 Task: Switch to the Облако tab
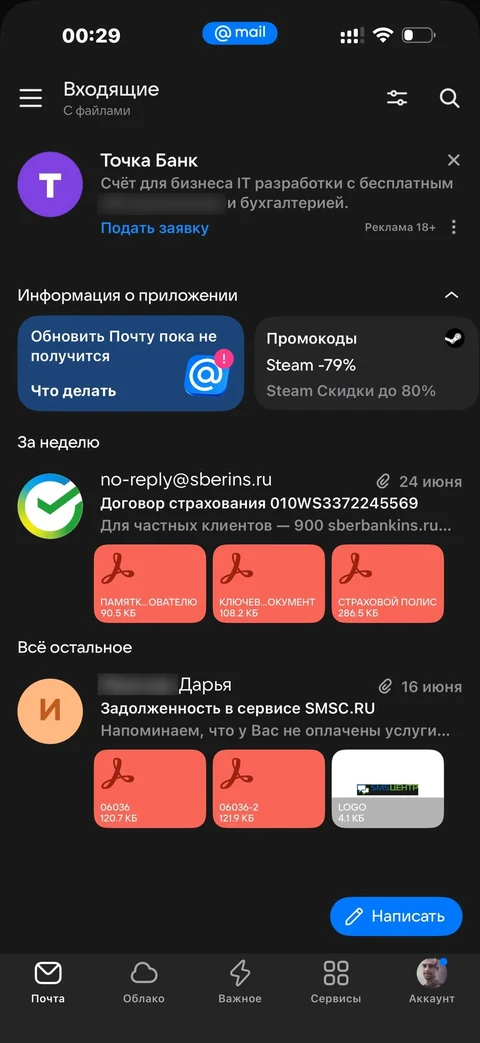[144, 982]
